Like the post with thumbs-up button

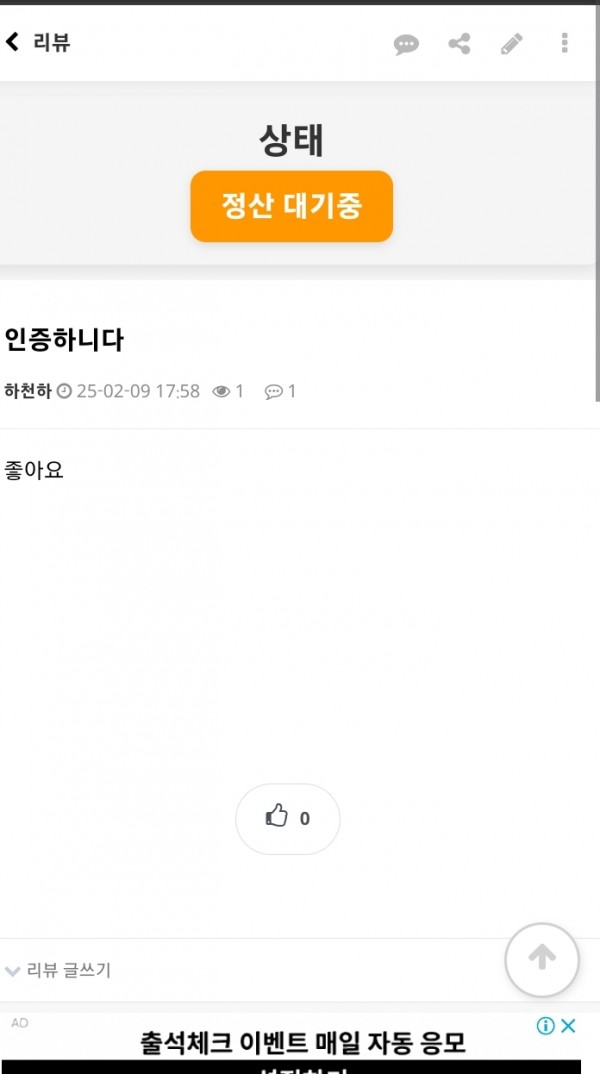tap(288, 819)
